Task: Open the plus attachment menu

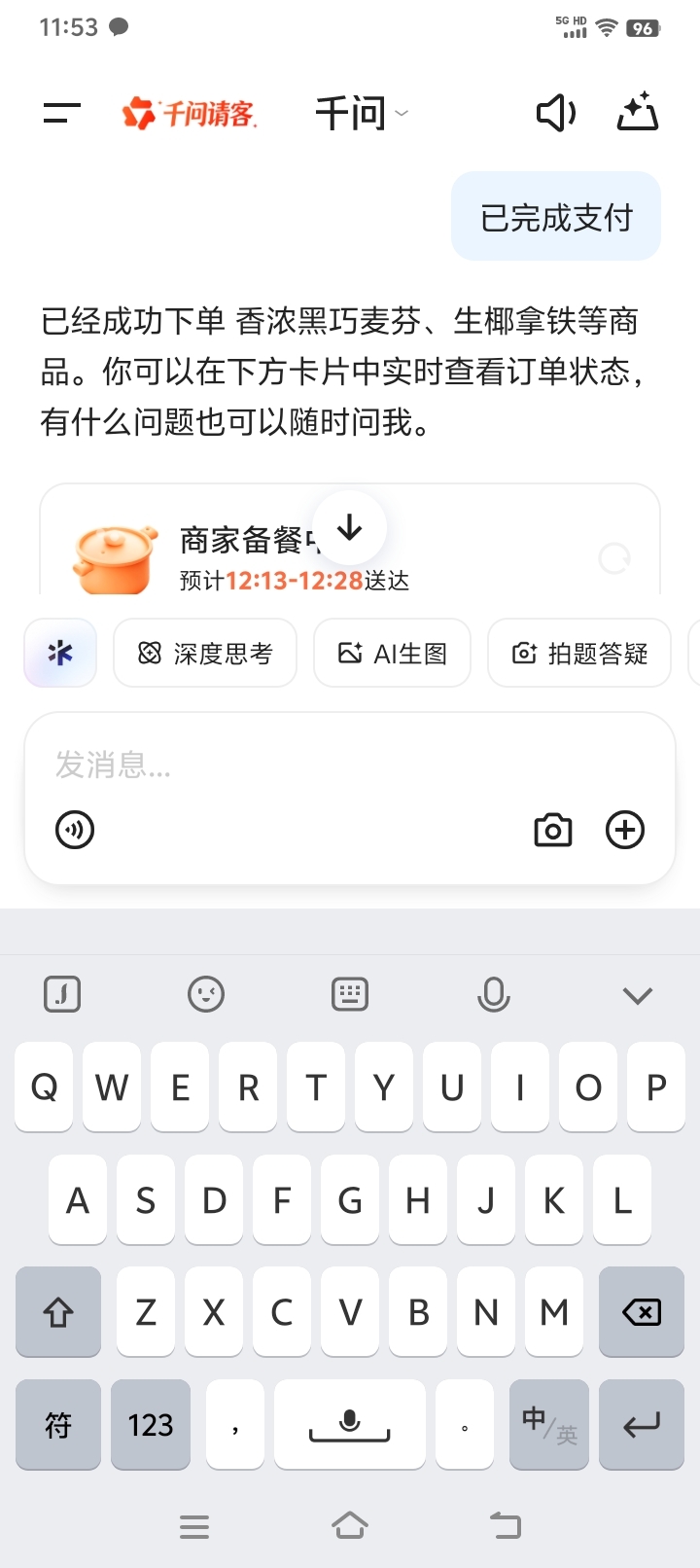Action: pos(625,830)
